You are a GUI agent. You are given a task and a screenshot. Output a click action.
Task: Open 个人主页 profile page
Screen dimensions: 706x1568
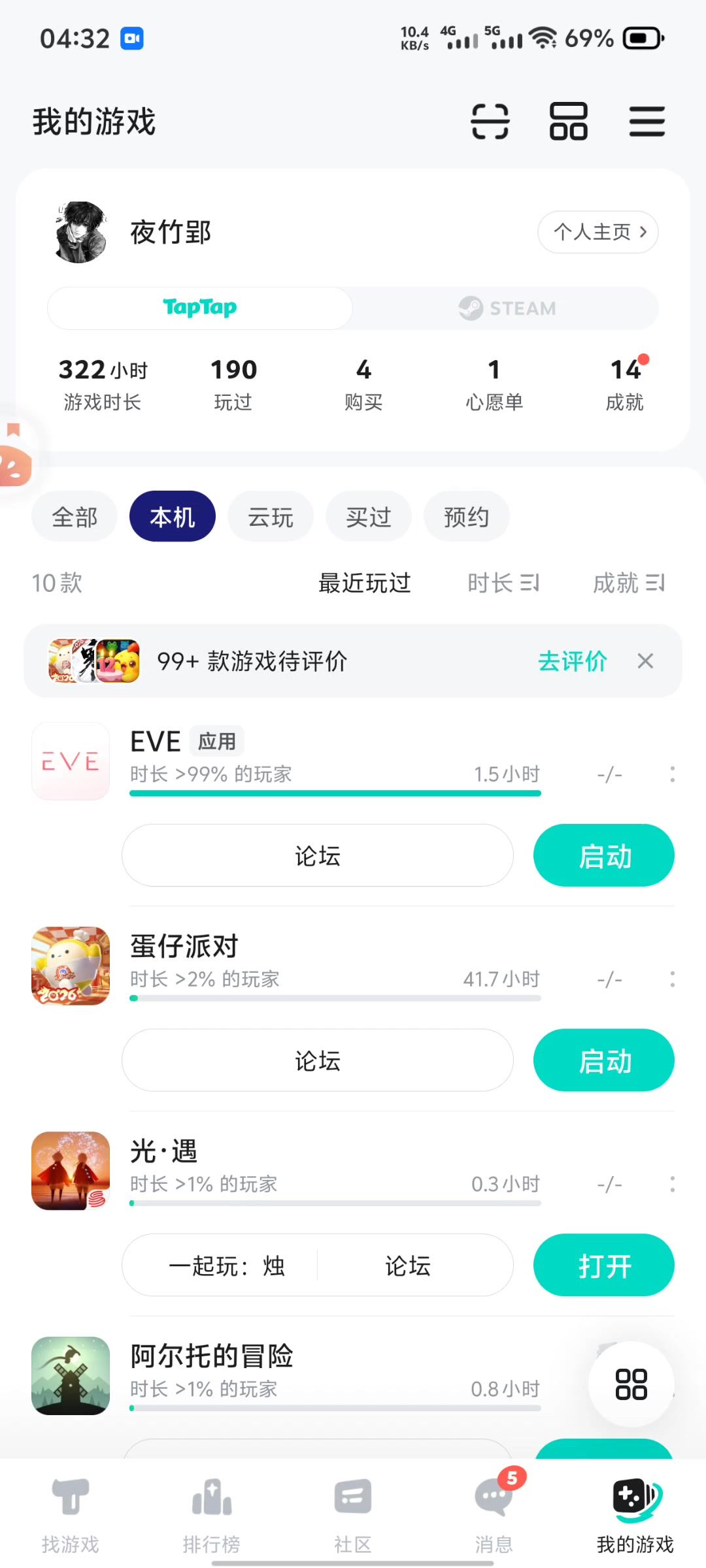coord(597,232)
